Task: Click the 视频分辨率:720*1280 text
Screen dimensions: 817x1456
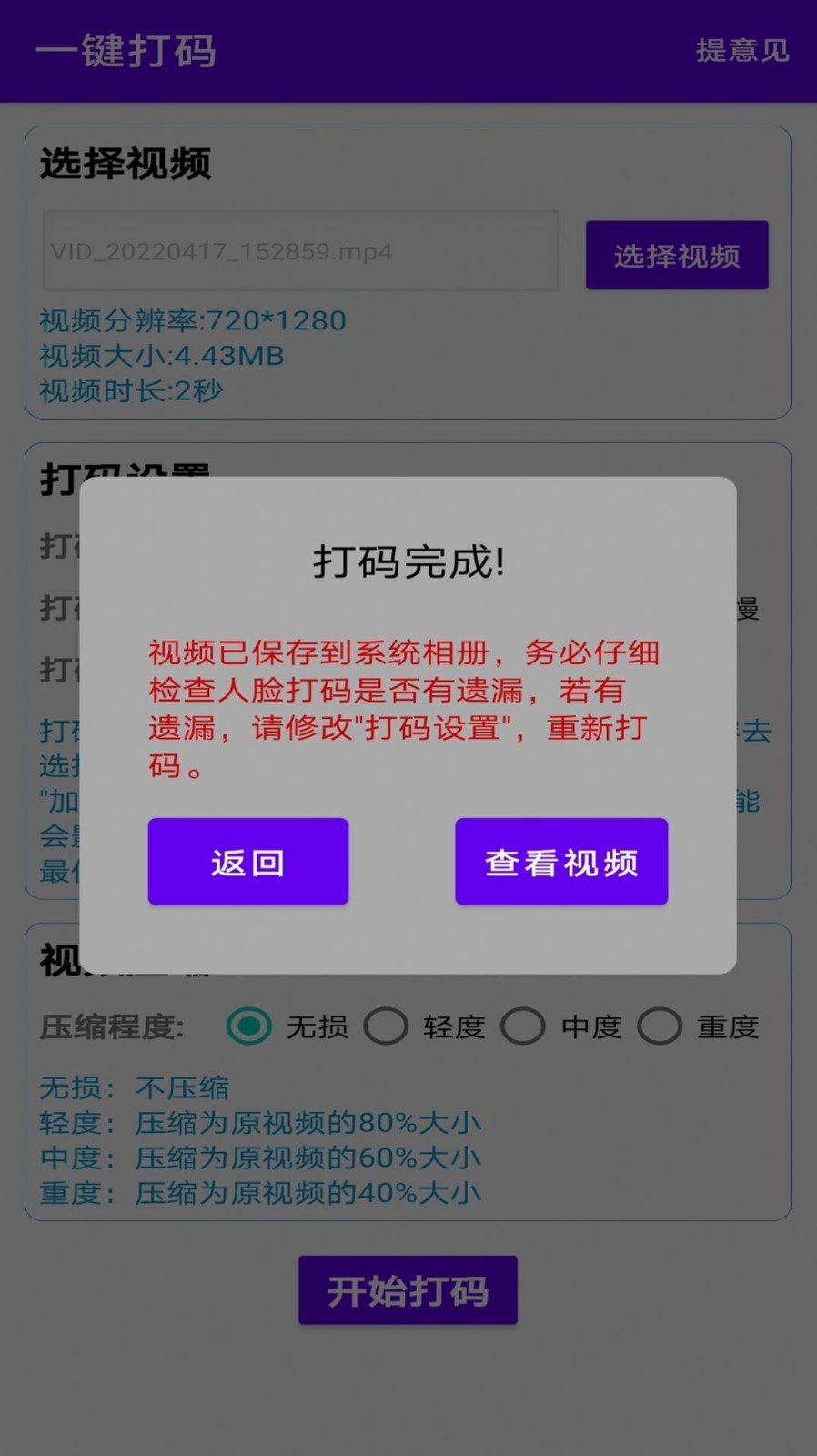Action: pyautogui.click(x=189, y=320)
